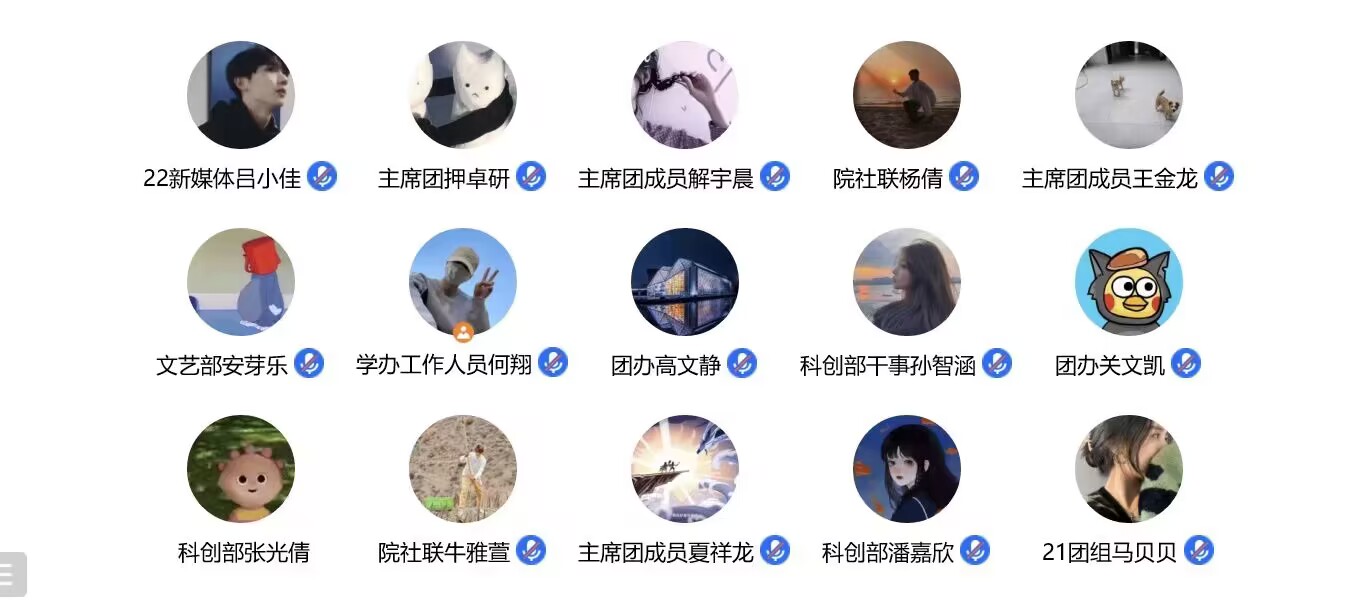
Task: Tap participant 科创部干事孙智涵
Action: (x=906, y=282)
